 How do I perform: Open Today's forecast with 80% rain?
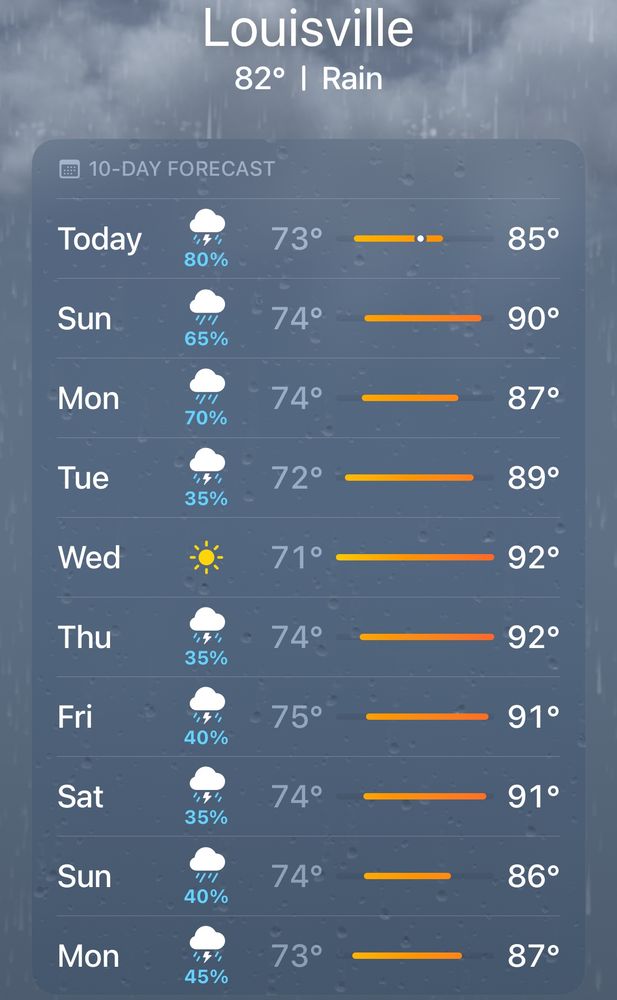click(x=308, y=239)
